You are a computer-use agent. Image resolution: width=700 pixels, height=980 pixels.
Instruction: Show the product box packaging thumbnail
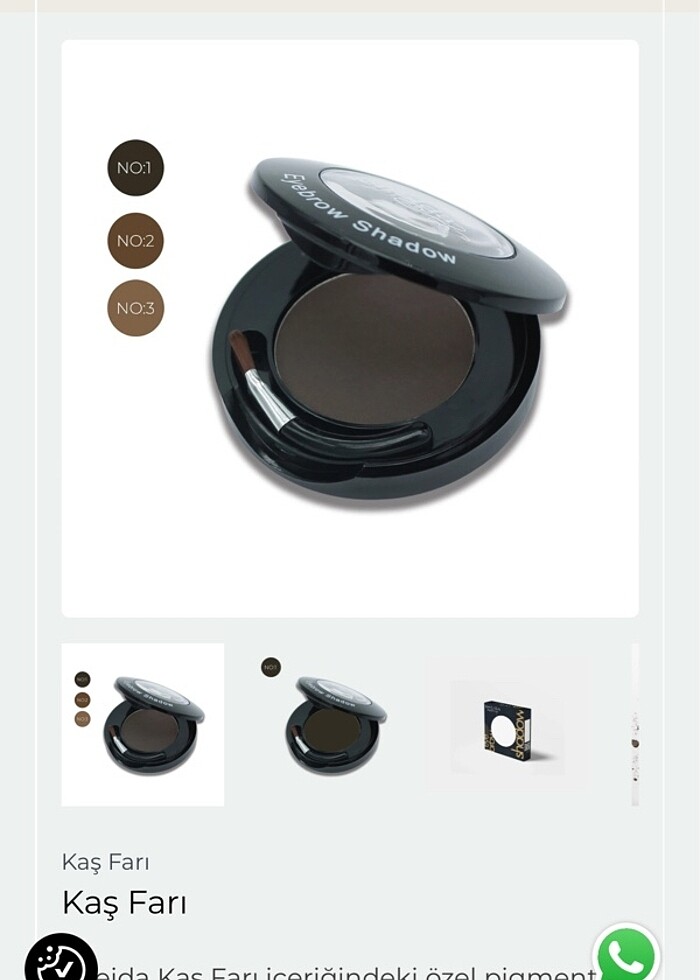(x=507, y=724)
